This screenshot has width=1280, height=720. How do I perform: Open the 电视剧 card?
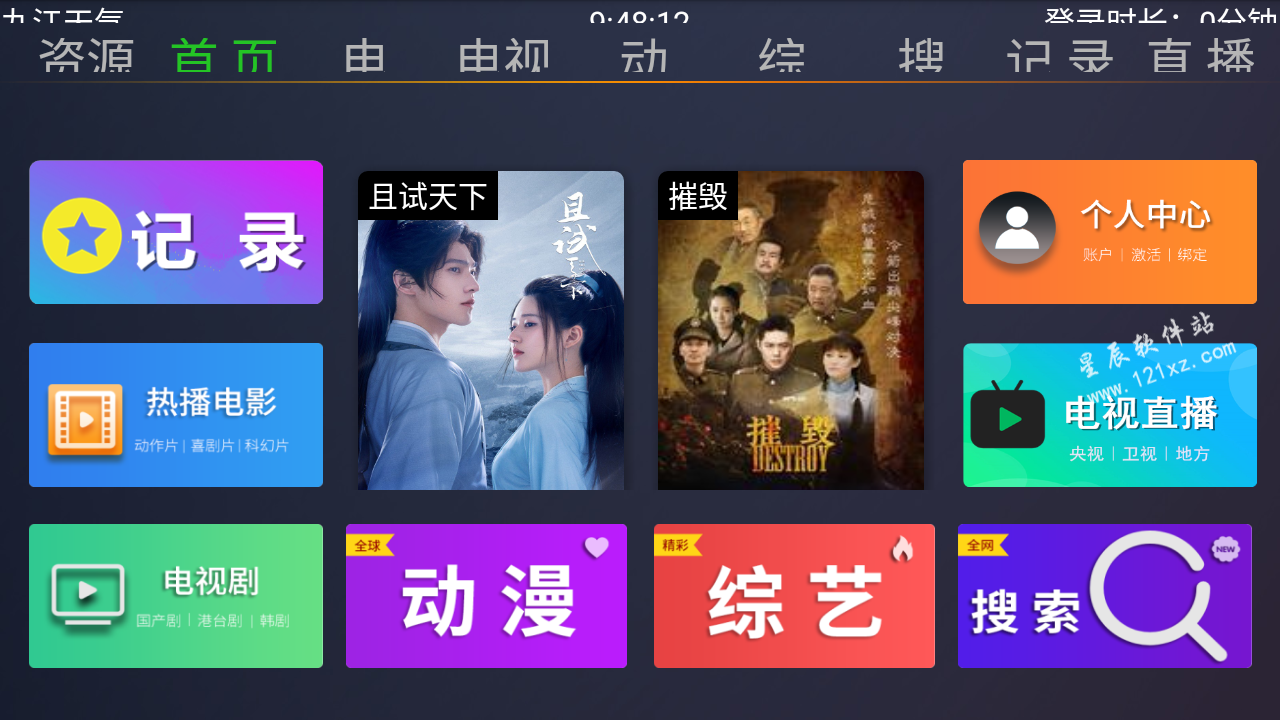[176, 596]
